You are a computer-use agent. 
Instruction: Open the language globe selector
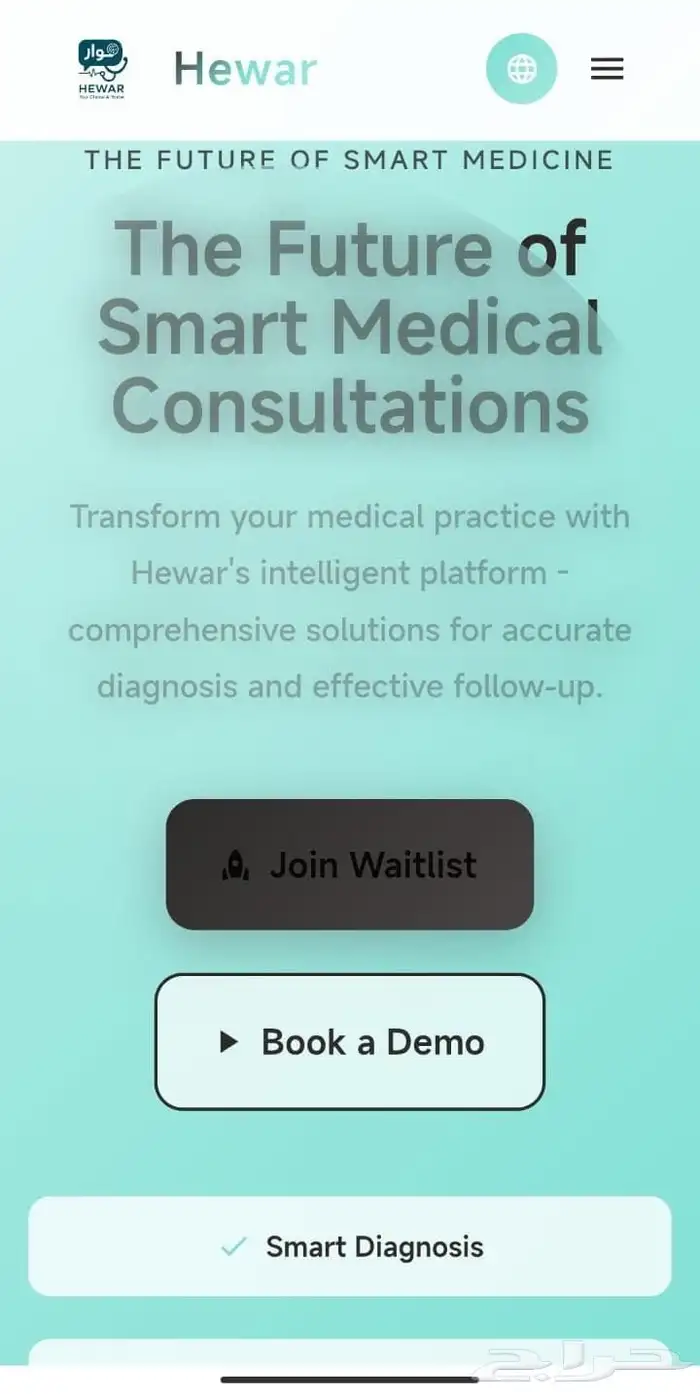click(x=521, y=69)
